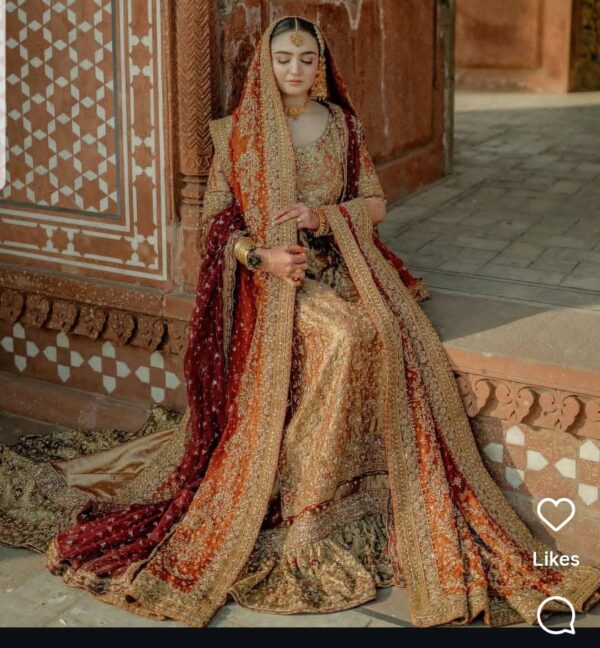The image size is (600, 648).
Task: Like this bridal photo post
Action: [556, 514]
